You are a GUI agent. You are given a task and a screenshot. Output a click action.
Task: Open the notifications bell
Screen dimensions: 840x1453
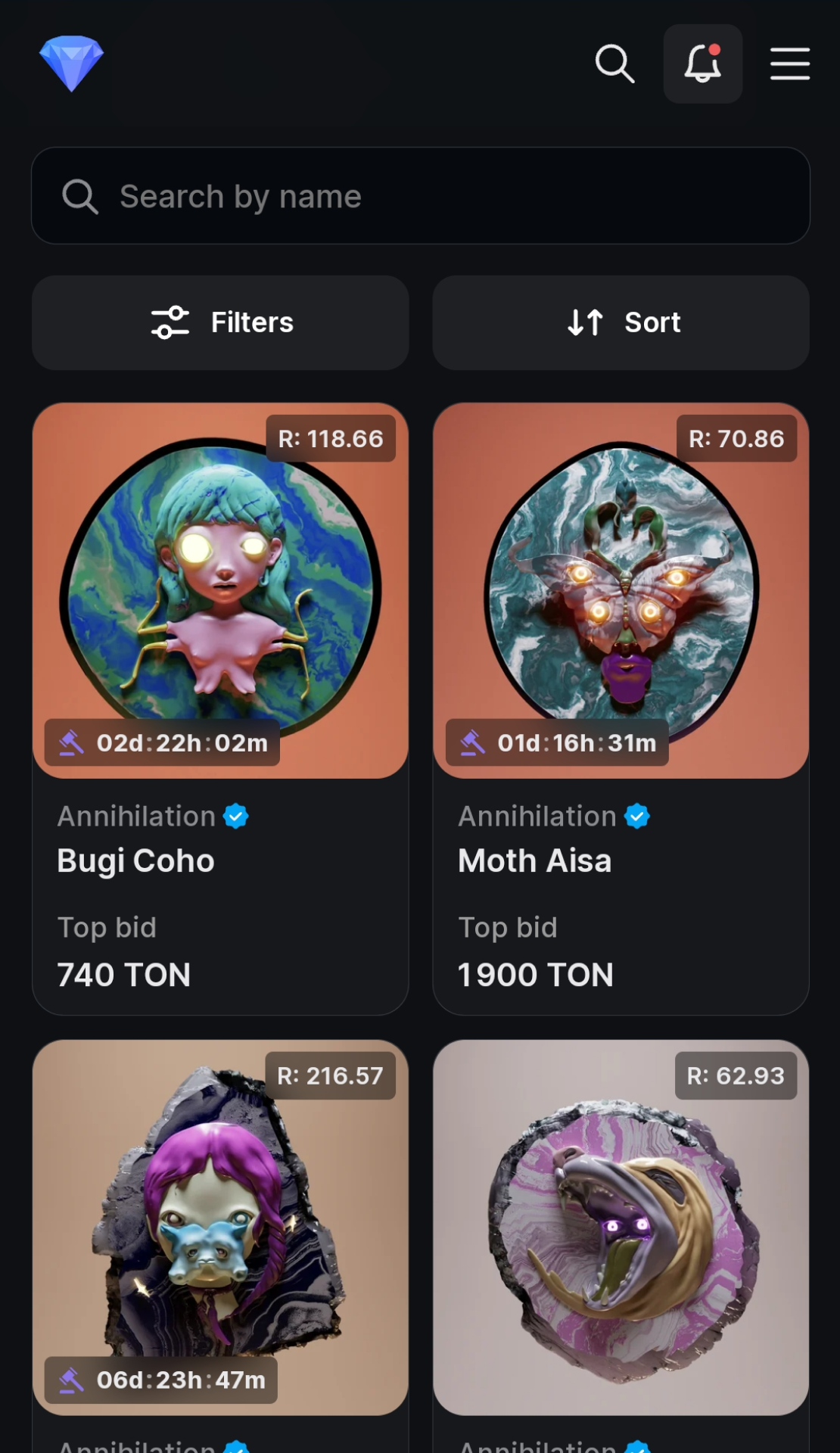pos(702,64)
